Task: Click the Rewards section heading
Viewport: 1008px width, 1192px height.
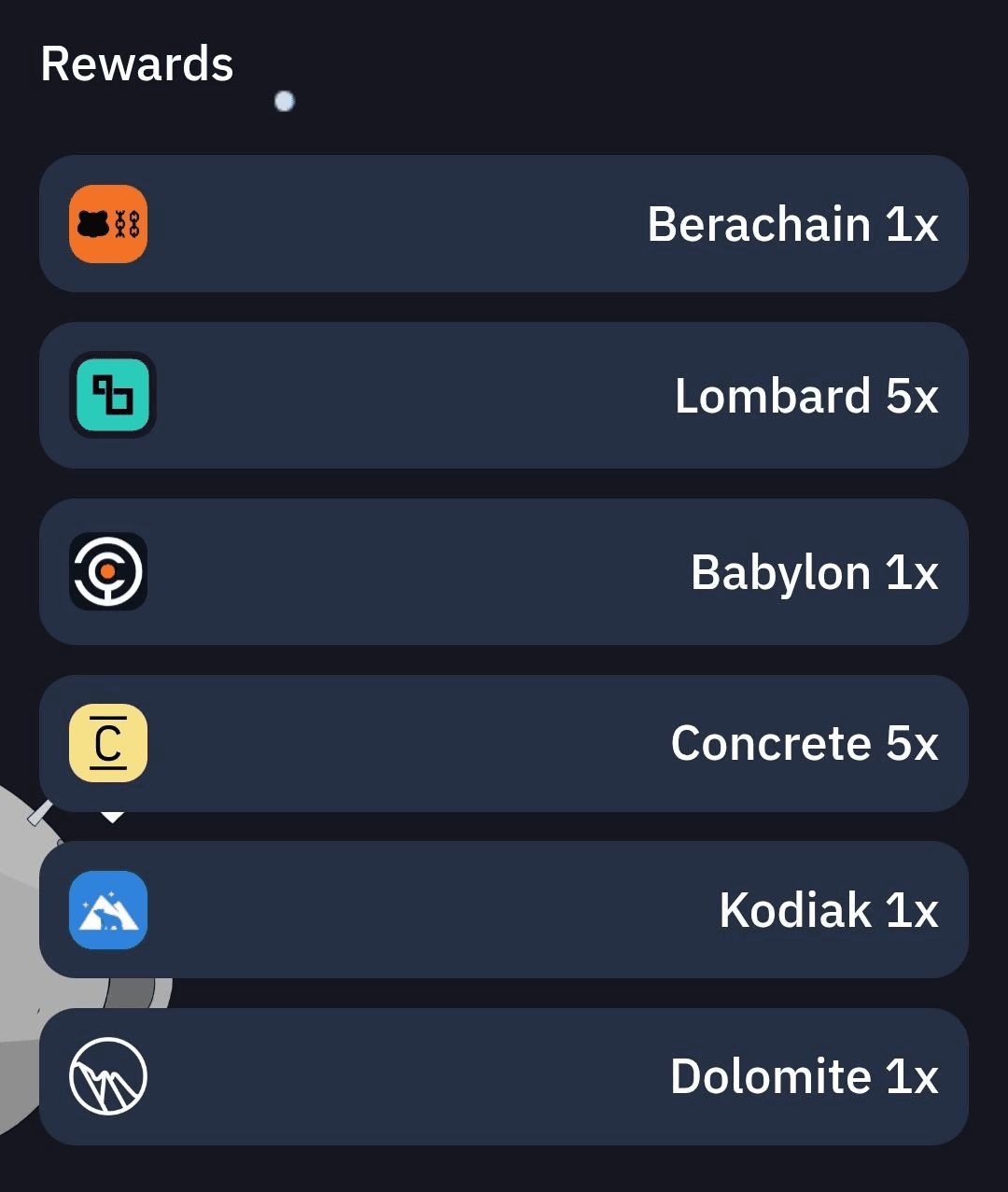Action: pyautogui.click(x=137, y=63)
